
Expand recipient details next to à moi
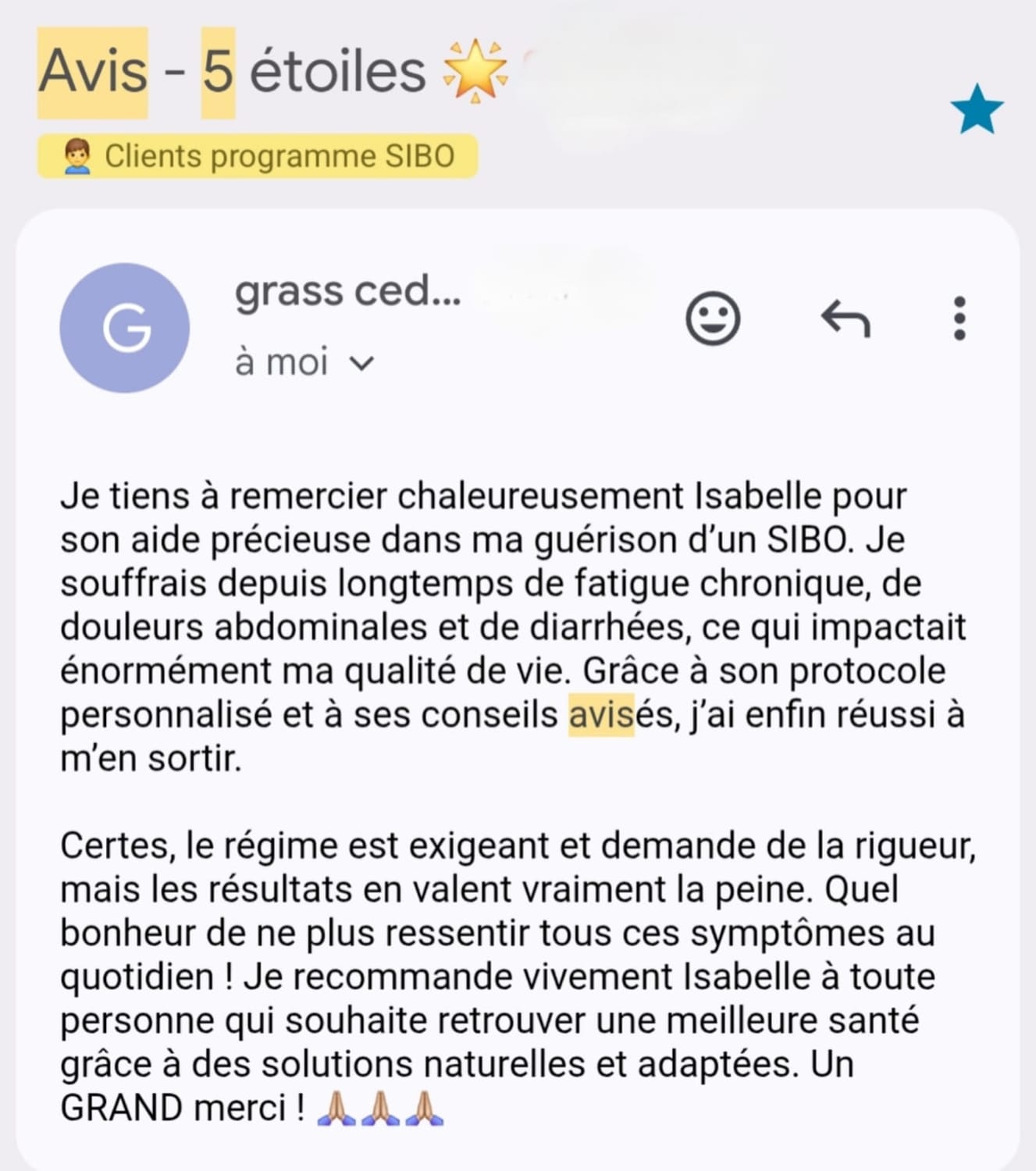[361, 363]
